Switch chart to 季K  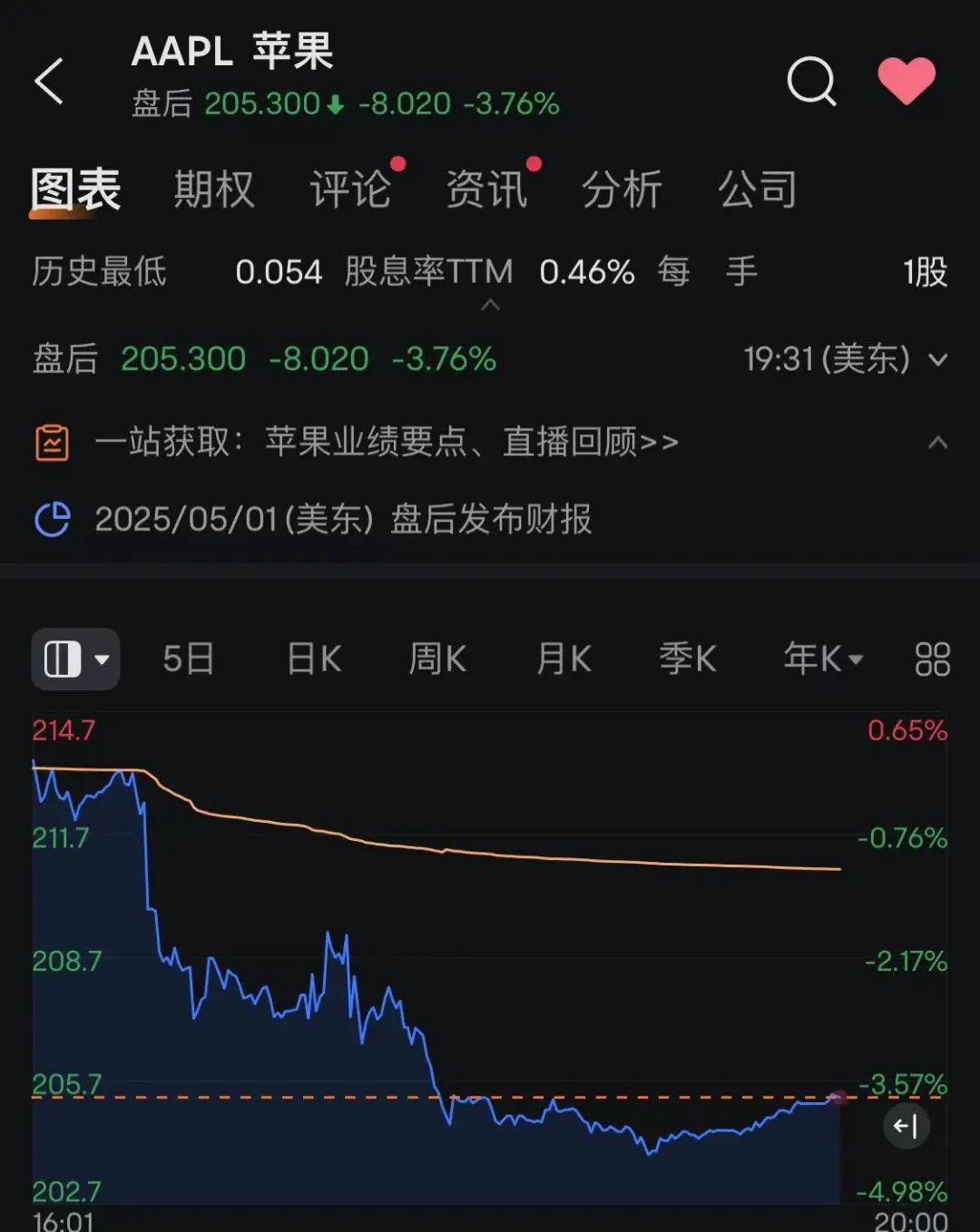point(688,659)
